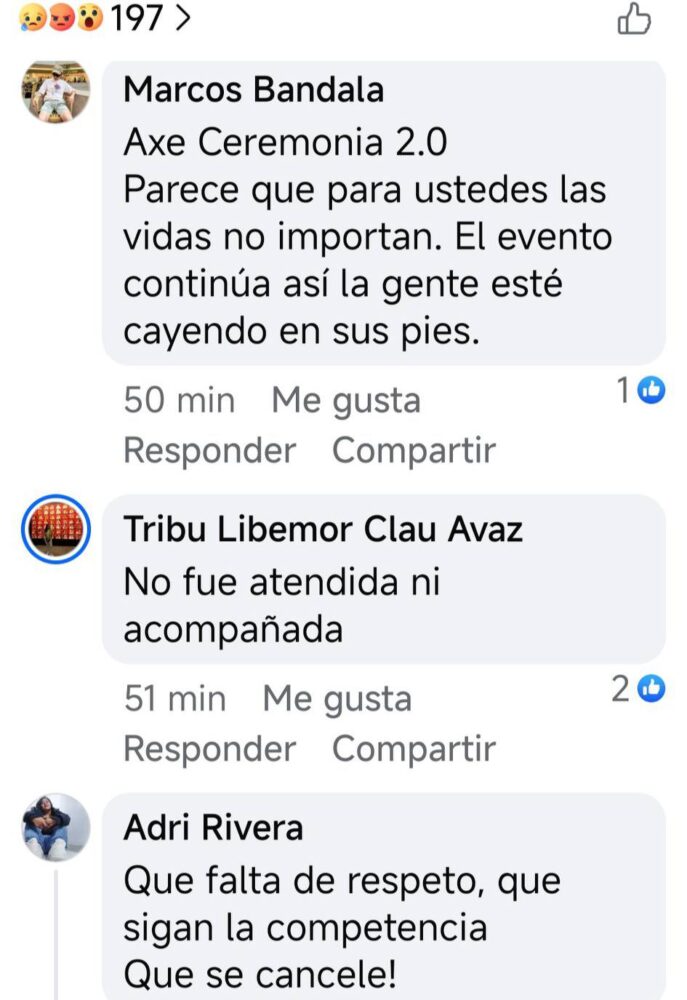Tap the name Adri Rivera

(212, 828)
